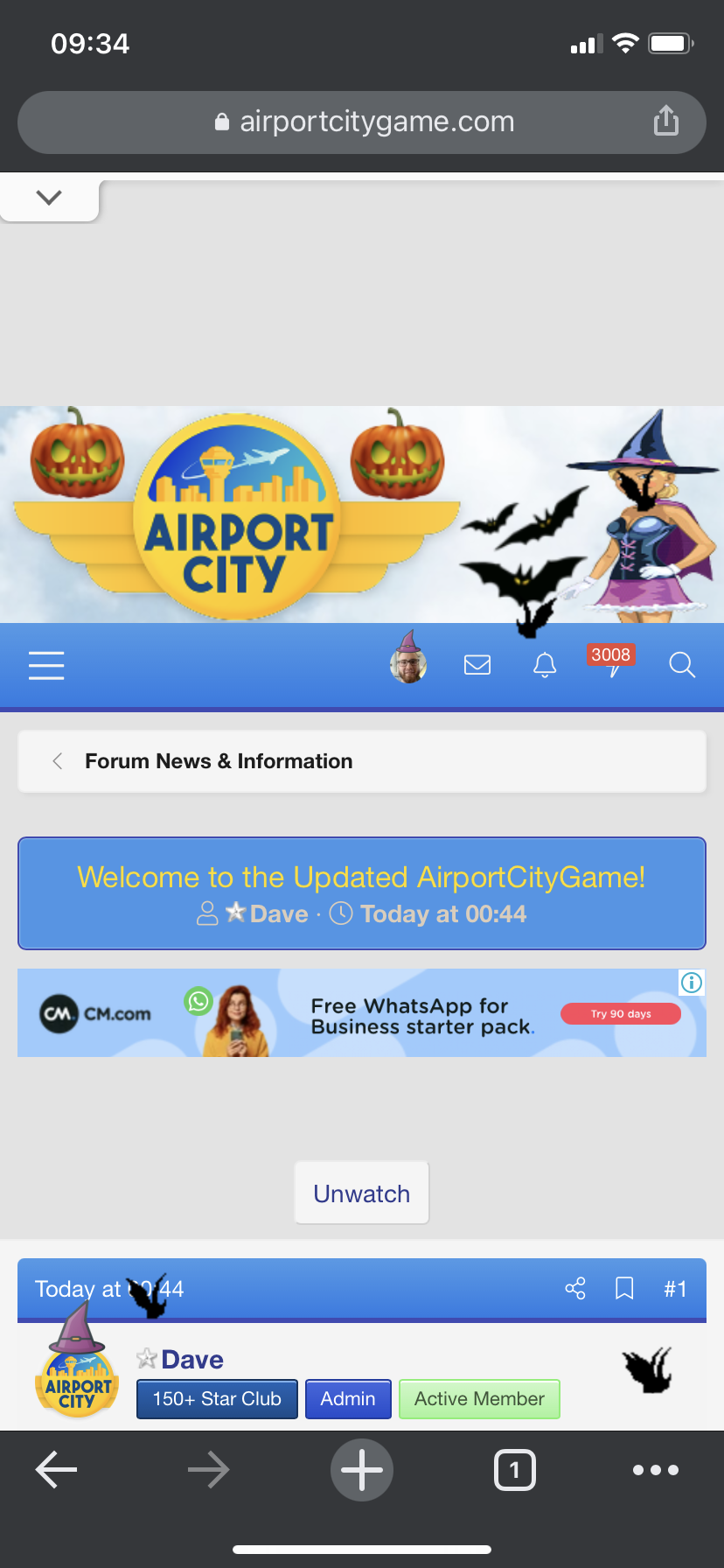
Task: Open Dave's profile from the post
Action: click(x=192, y=1359)
